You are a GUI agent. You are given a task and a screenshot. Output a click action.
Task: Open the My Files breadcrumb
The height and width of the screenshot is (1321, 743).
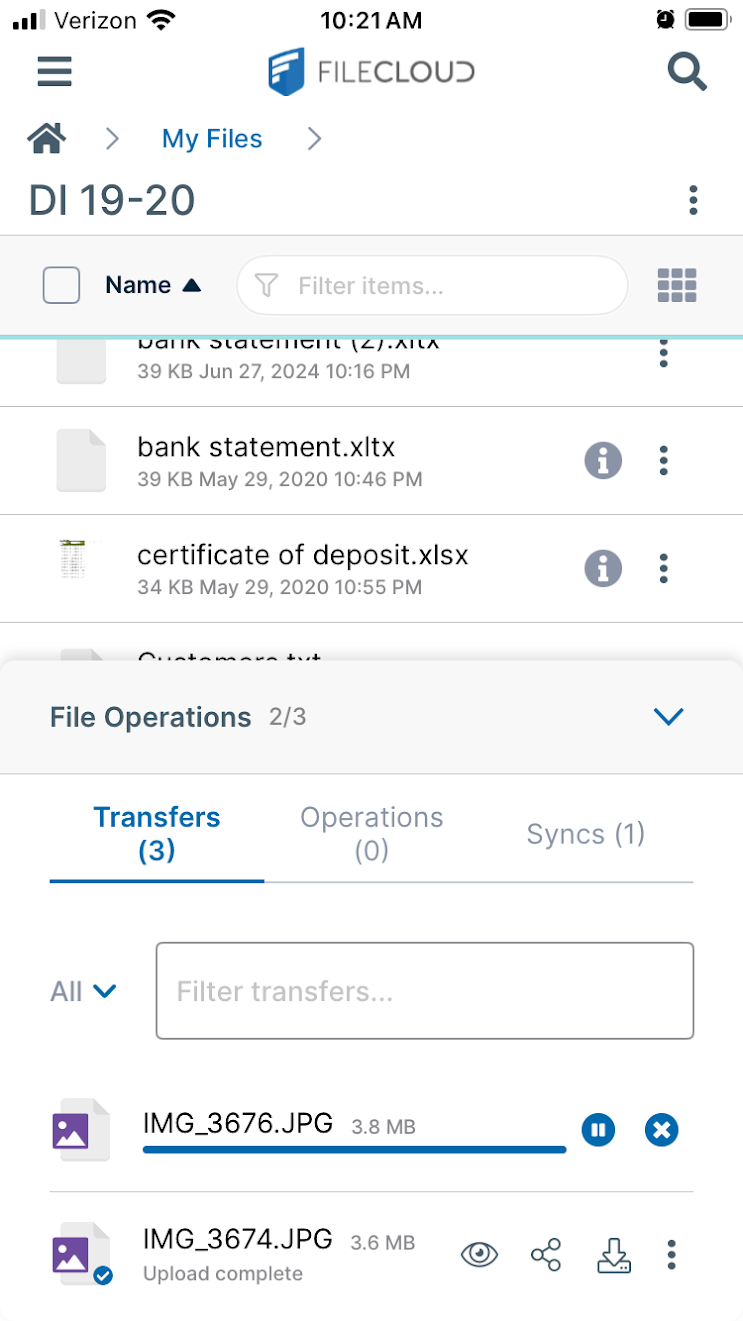pyautogui.click(x=212, y=139)
